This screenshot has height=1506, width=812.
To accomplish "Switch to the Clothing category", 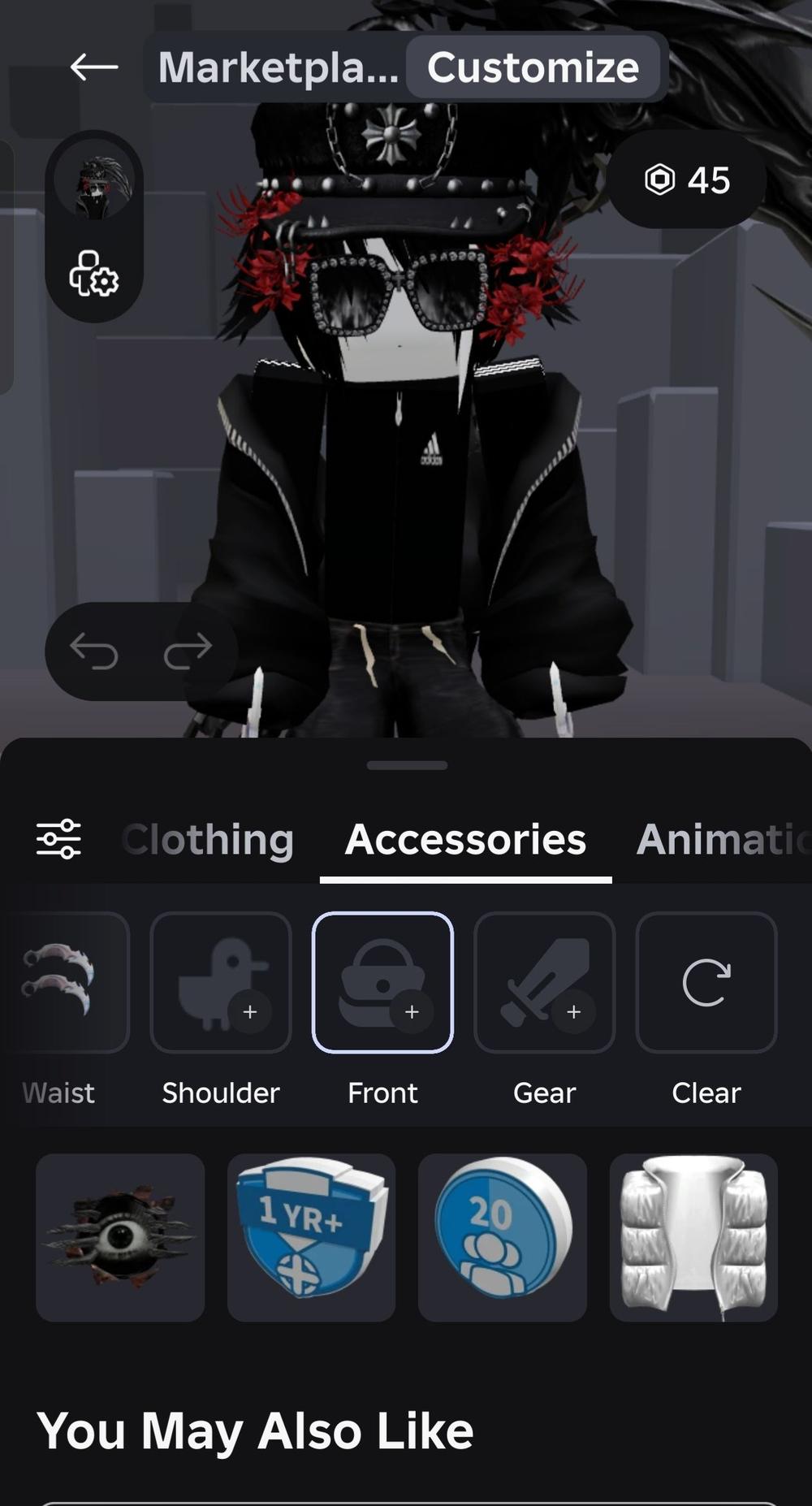I will tap(208, 839).
